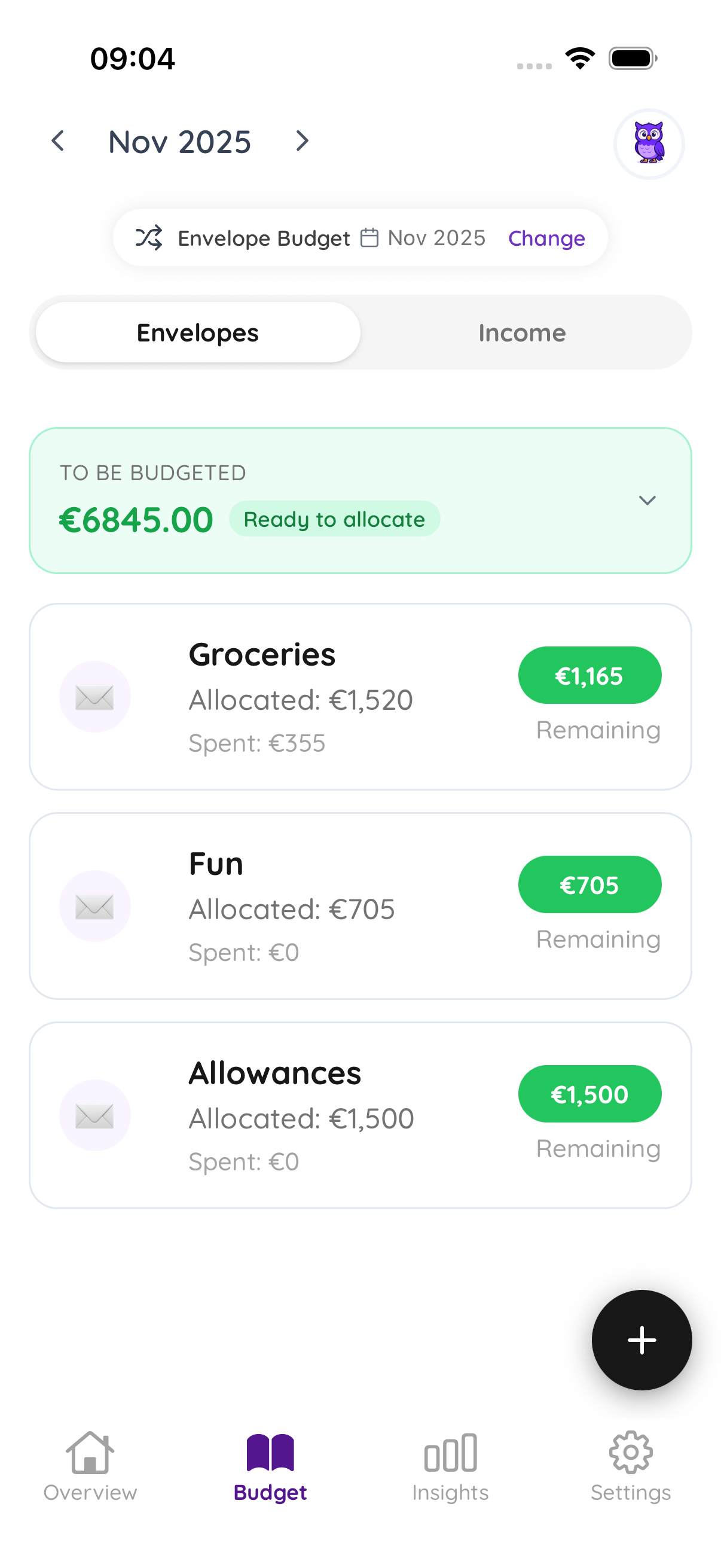Collapse the To Be Budgeted section
Screen dimensions: 721x1568
click(647, 501)
